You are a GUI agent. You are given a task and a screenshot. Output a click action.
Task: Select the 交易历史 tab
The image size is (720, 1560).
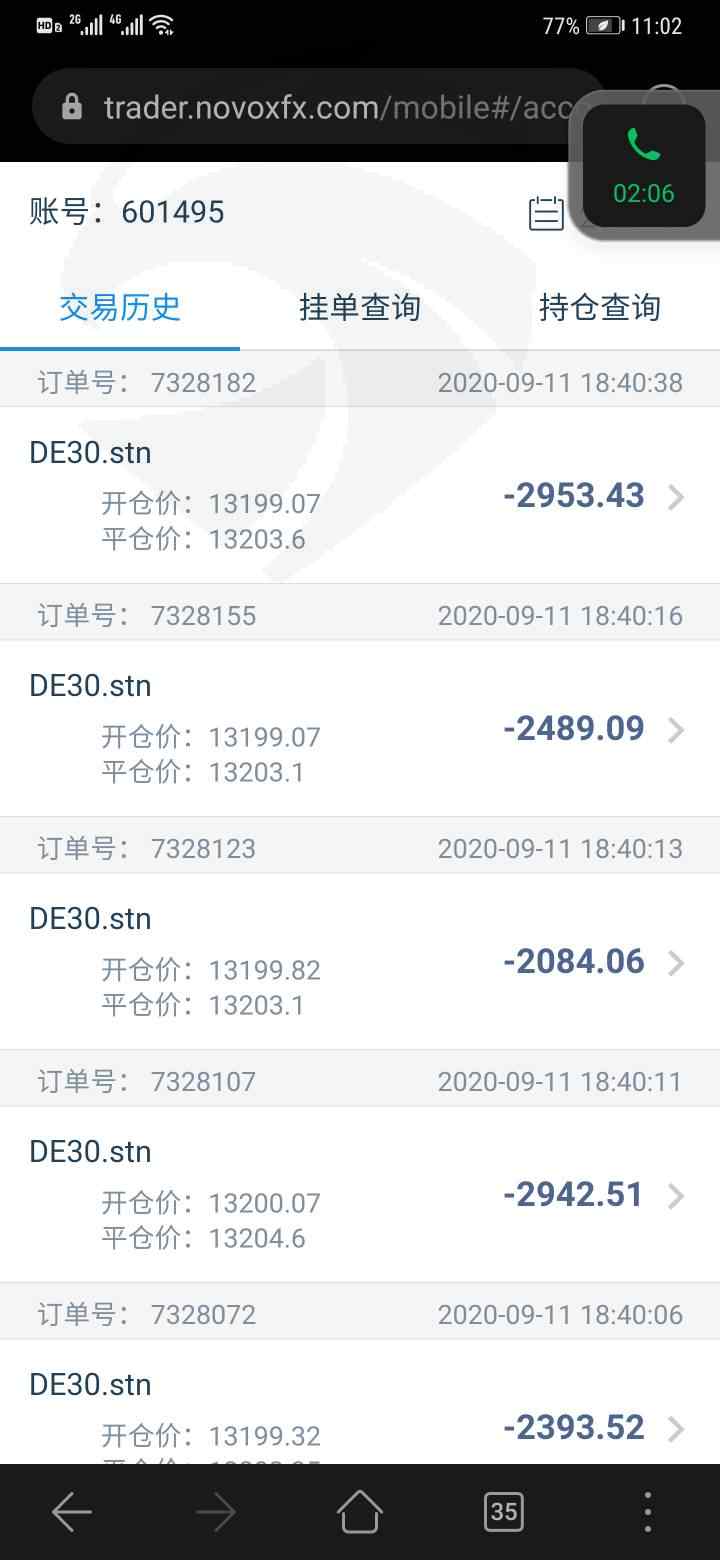click(x=120, y=307)
